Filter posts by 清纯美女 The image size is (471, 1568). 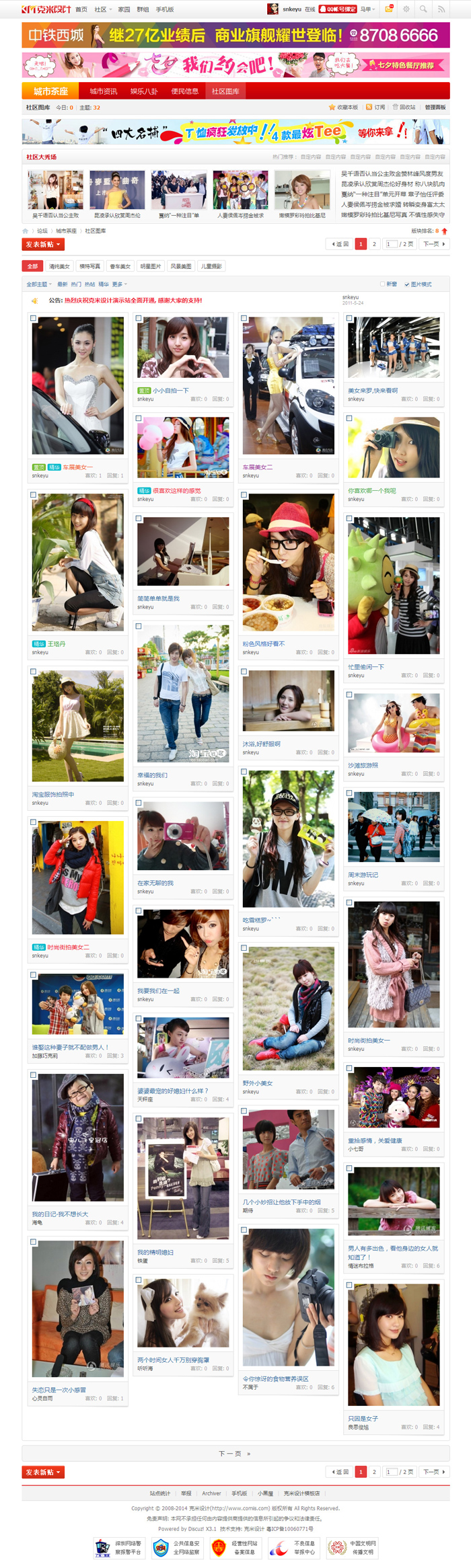59,266
